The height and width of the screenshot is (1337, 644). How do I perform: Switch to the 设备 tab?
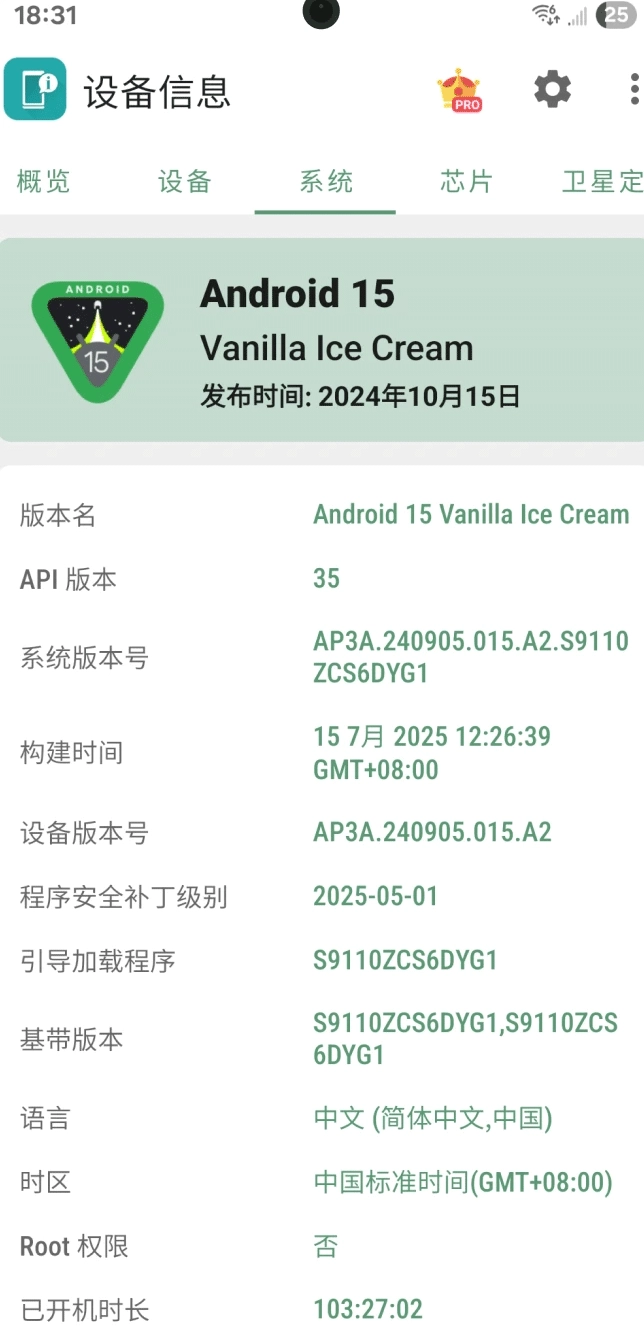pyautogui.click(x=185, y=182)
